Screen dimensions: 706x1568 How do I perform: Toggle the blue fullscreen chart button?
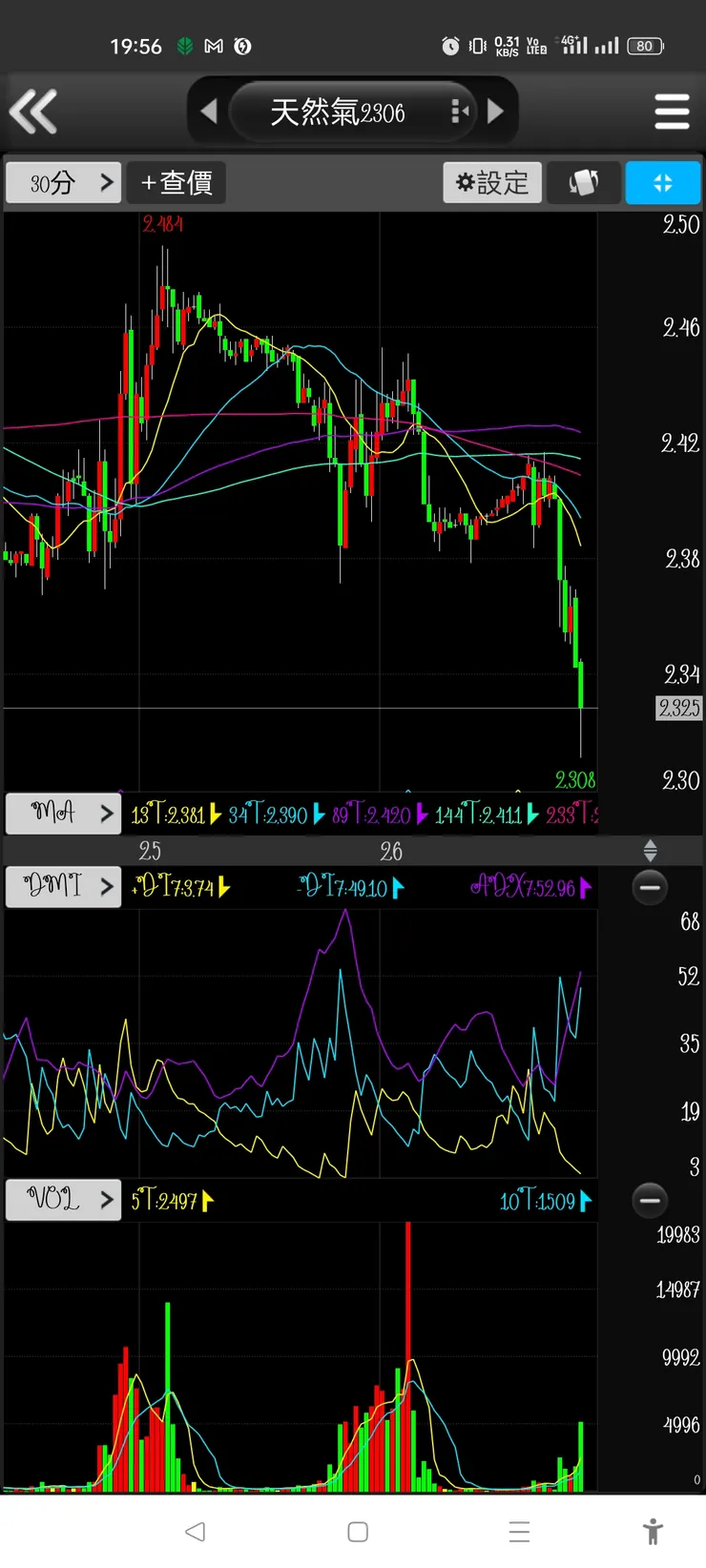pos(663,182)
